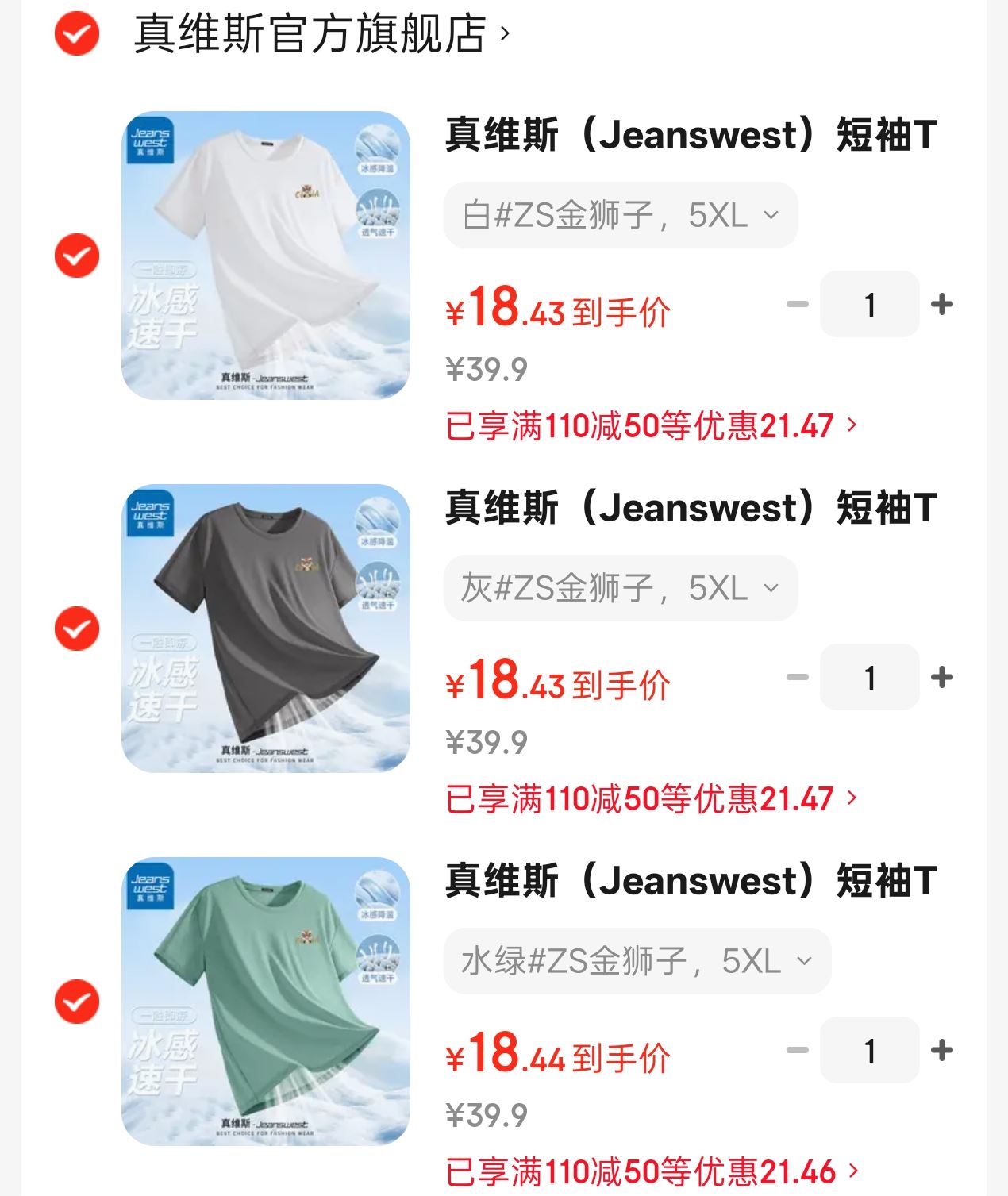Deselect the white T-shirt item checkbox

(x=76, y=256)
